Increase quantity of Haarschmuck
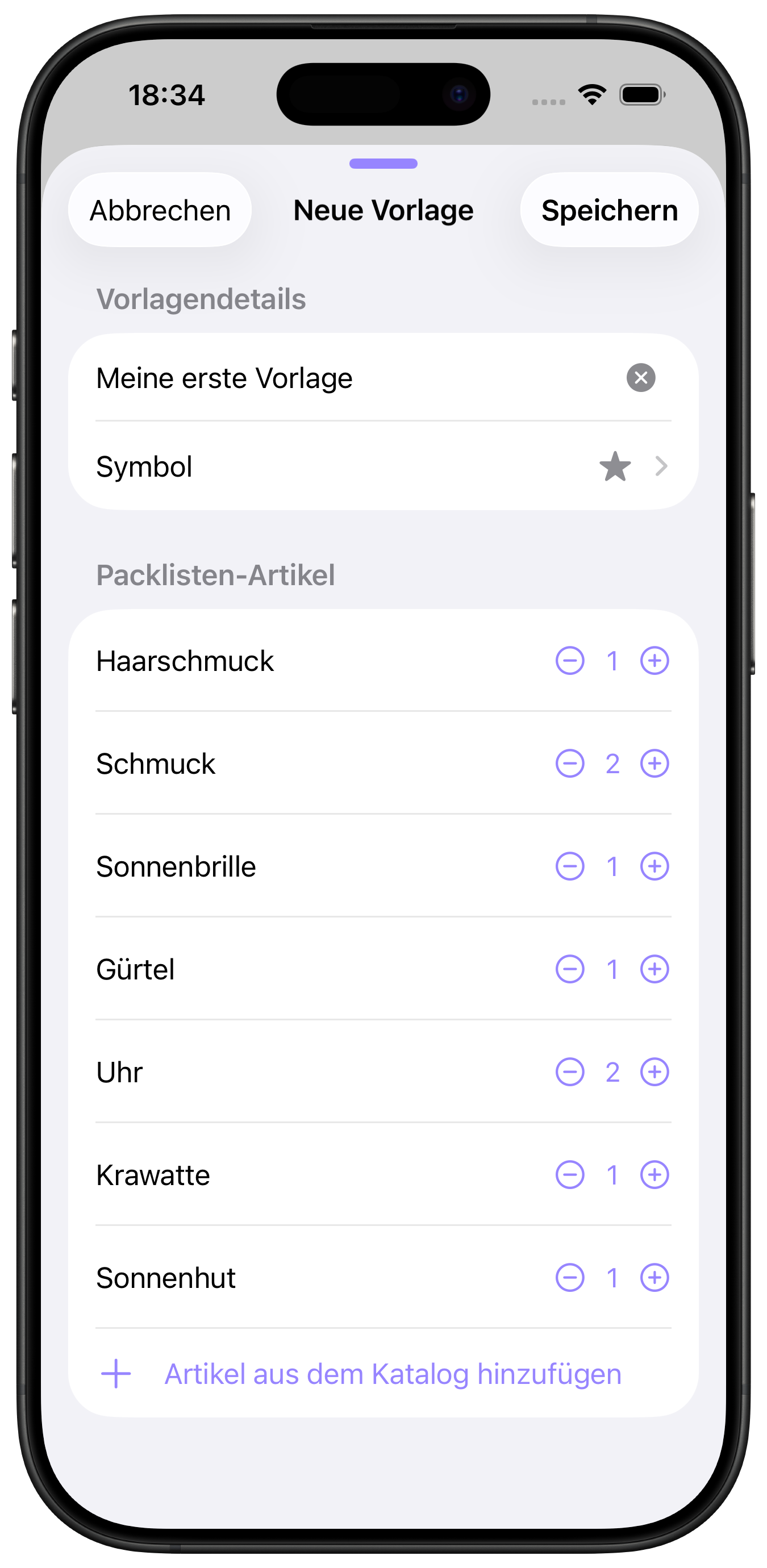 (655, 661)
